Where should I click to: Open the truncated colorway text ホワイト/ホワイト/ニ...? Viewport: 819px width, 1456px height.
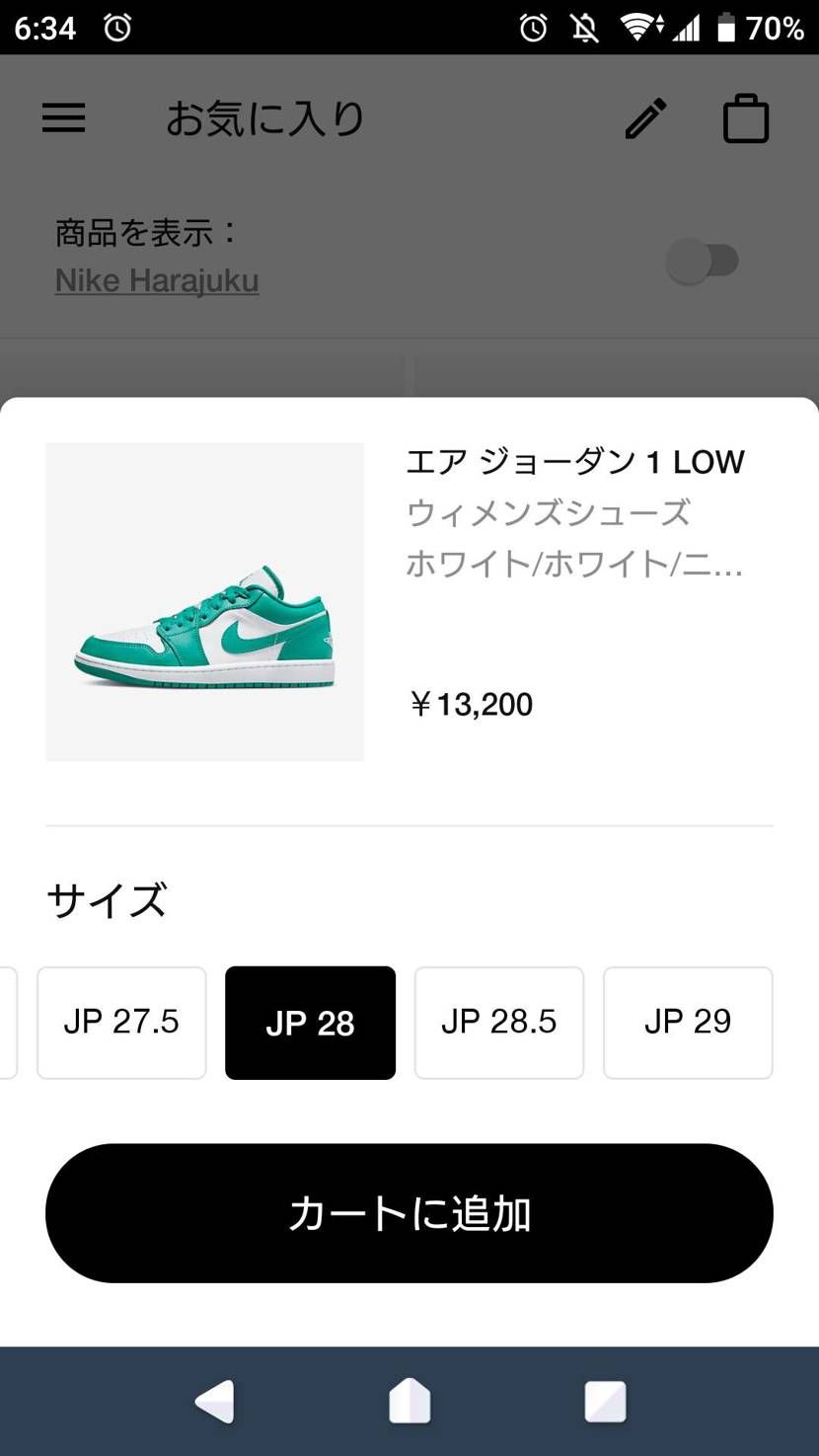575,565
